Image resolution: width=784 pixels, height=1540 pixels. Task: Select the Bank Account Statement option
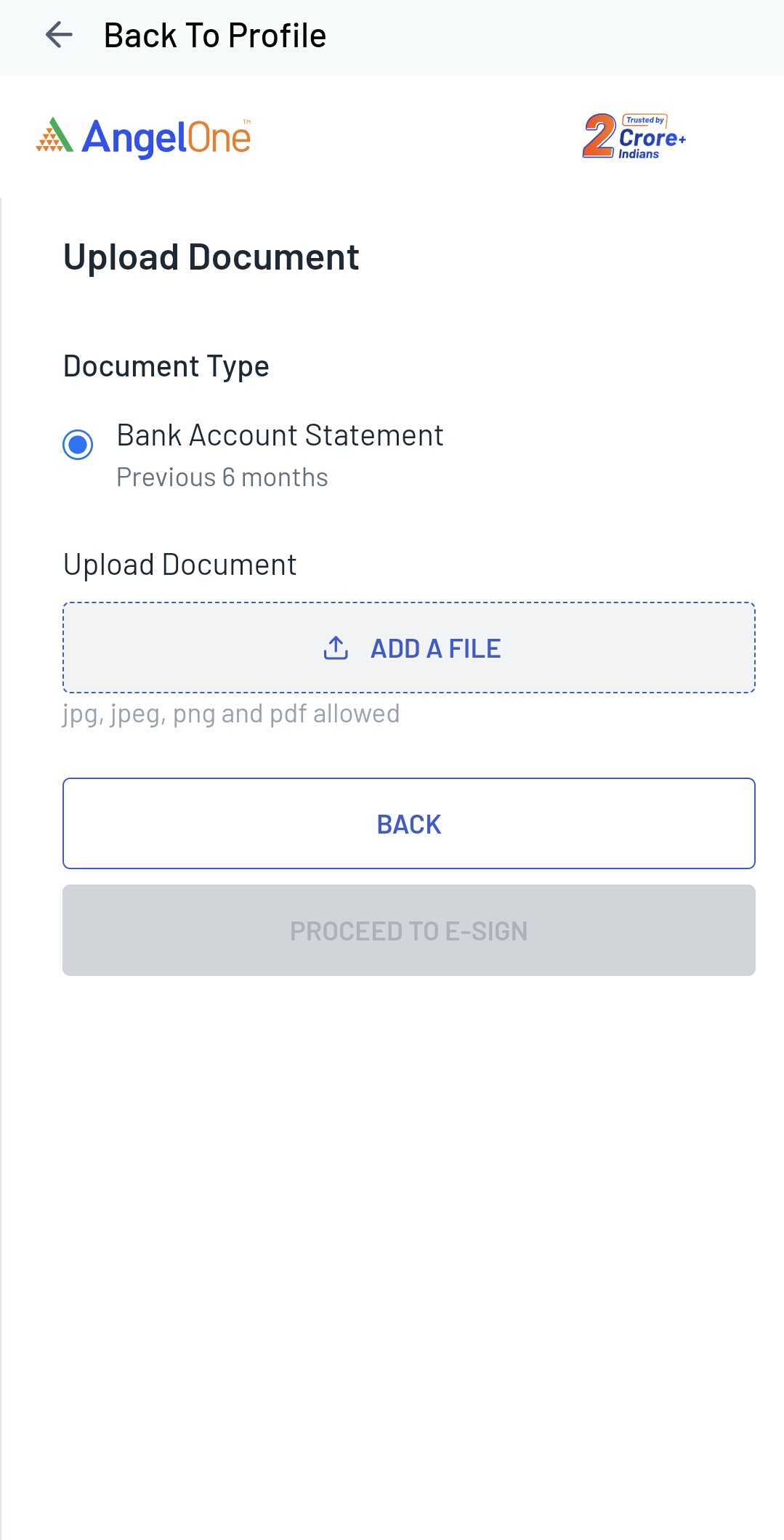[x=78, y=444]
